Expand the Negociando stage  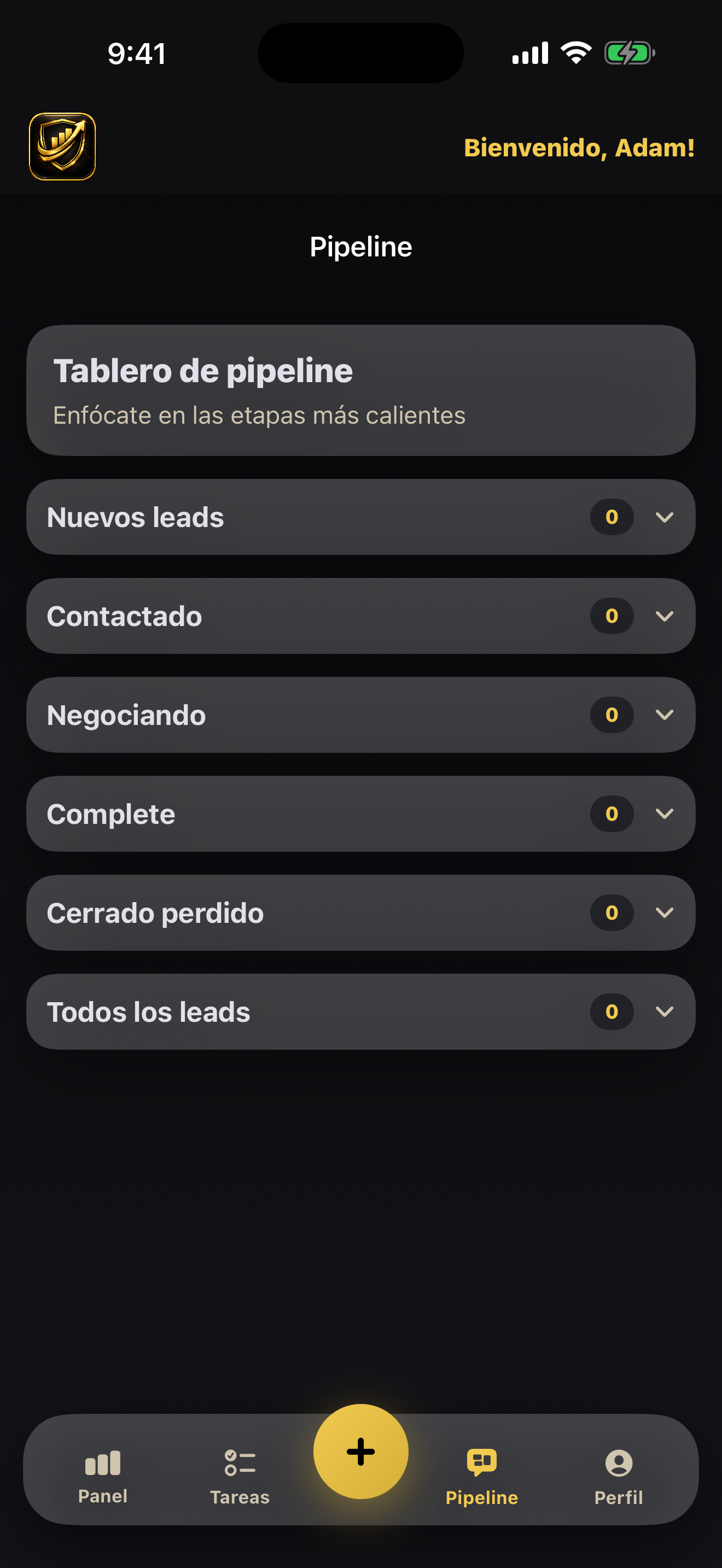click(x=665, y=715)
